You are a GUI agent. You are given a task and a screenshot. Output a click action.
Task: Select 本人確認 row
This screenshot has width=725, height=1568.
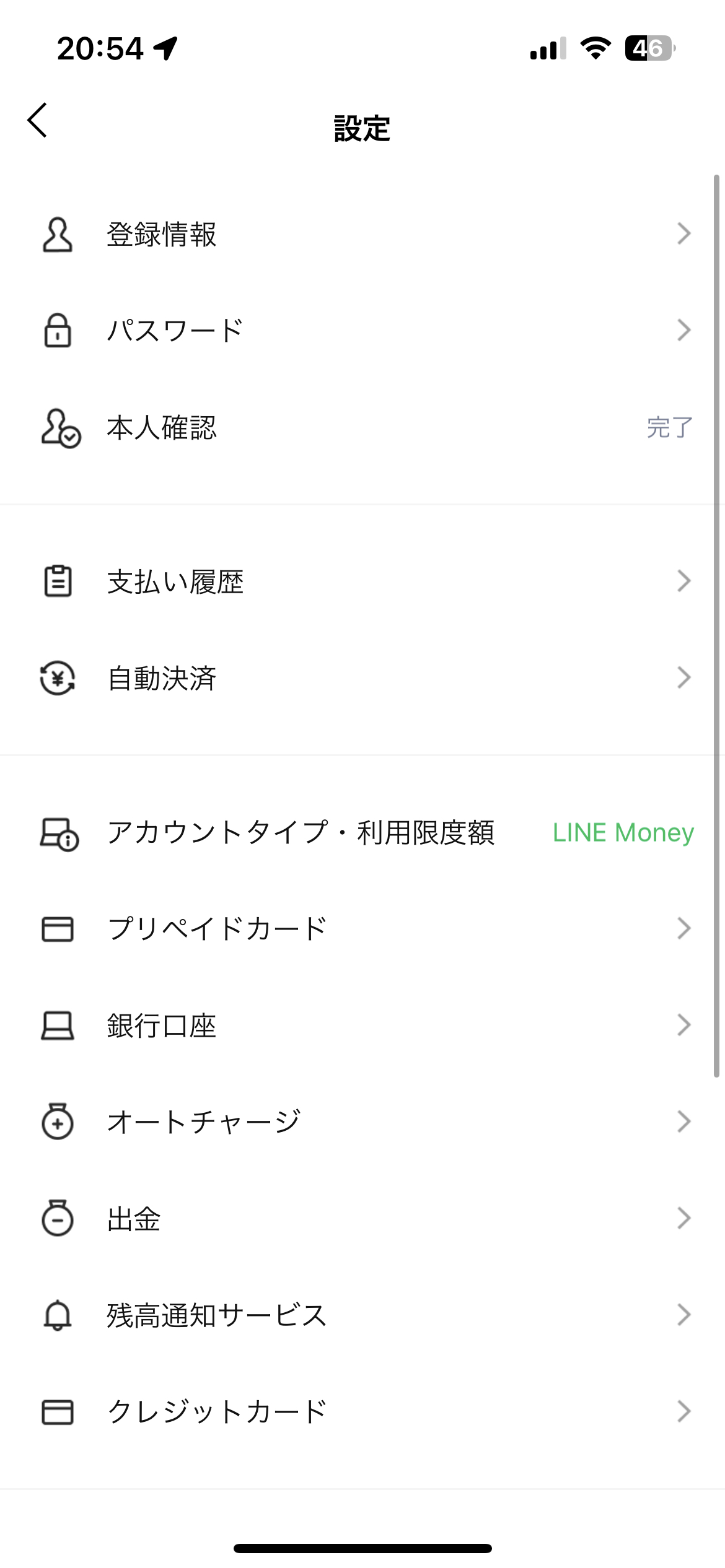362,427
